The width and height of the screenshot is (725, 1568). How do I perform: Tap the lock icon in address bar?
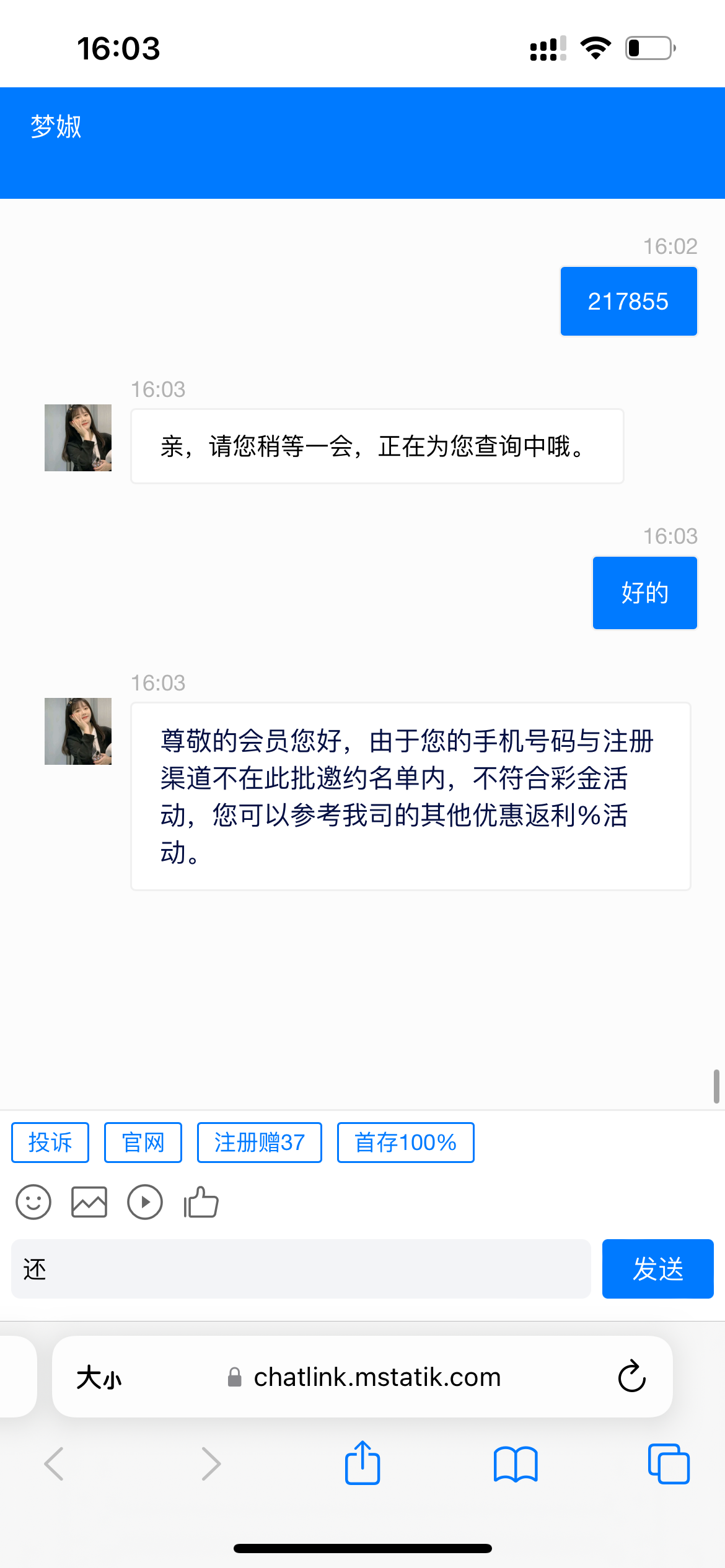234,1377
